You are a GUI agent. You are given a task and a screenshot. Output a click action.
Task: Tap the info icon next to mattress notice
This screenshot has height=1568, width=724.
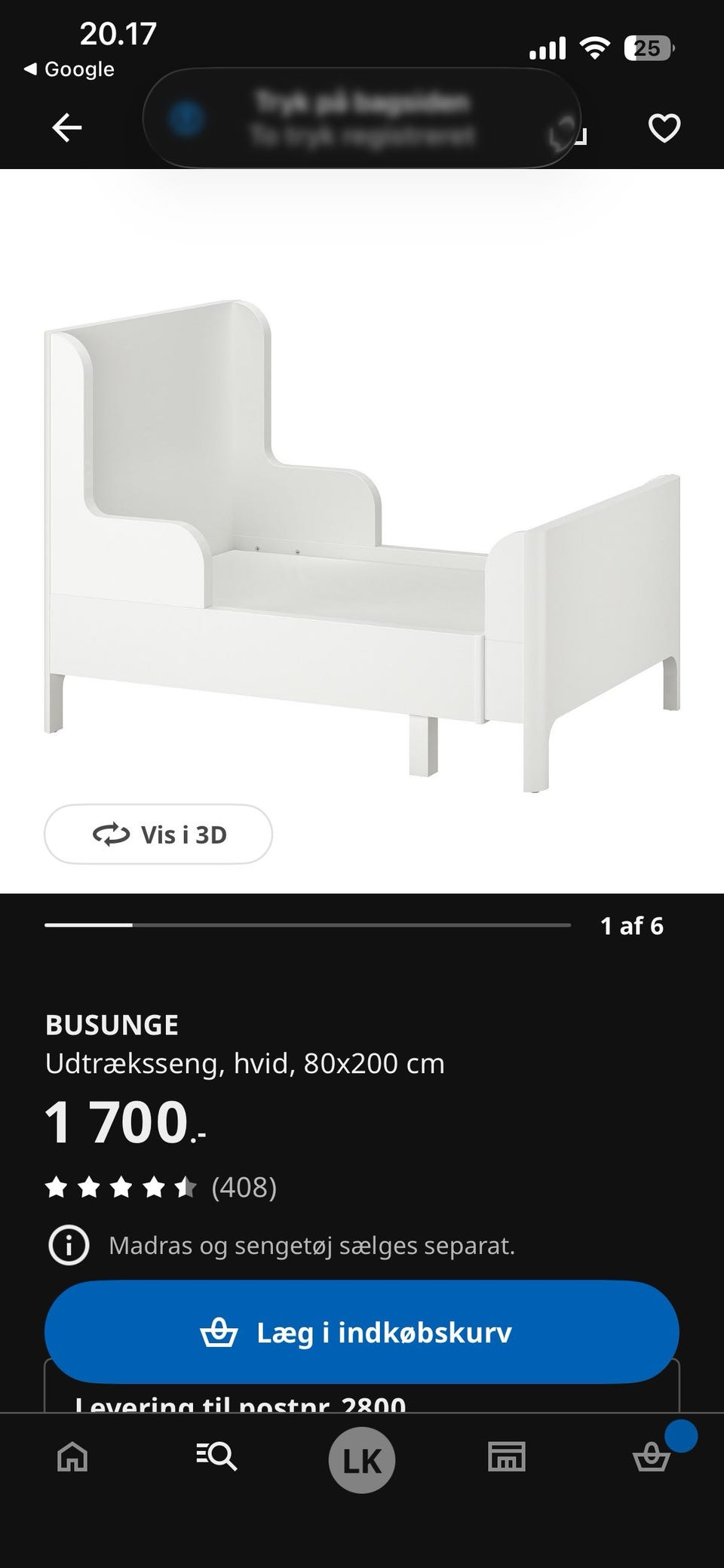click(x=68, y=1246)
